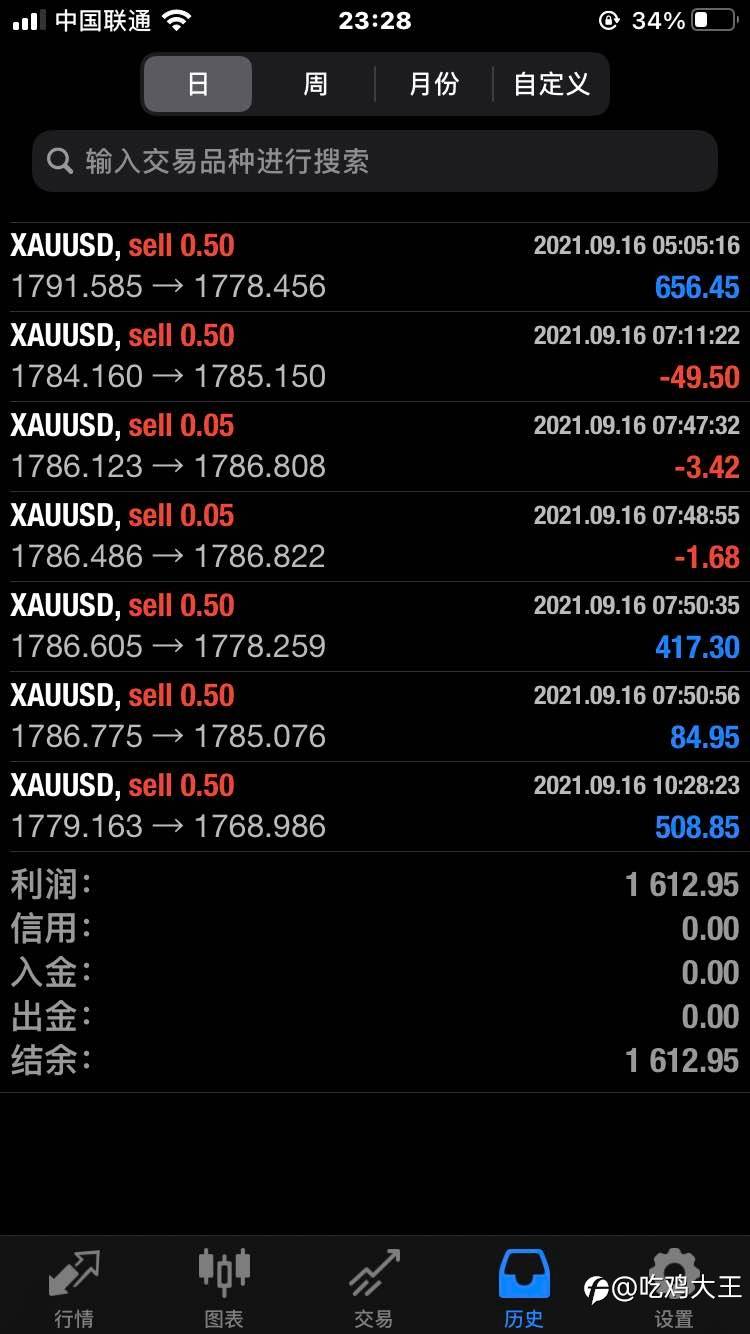
Task: Open the XAUUSD trade with profit 417.30
Action: point(375,627)
